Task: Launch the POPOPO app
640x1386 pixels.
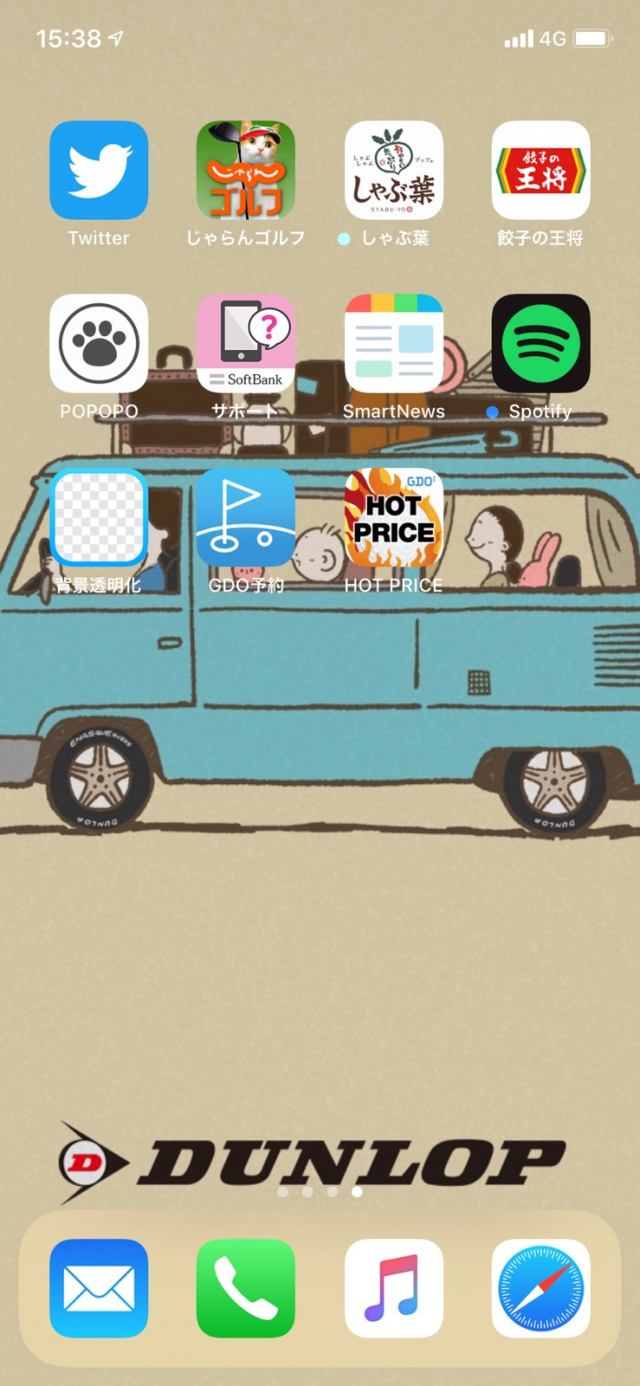Action: coord(98,343)
